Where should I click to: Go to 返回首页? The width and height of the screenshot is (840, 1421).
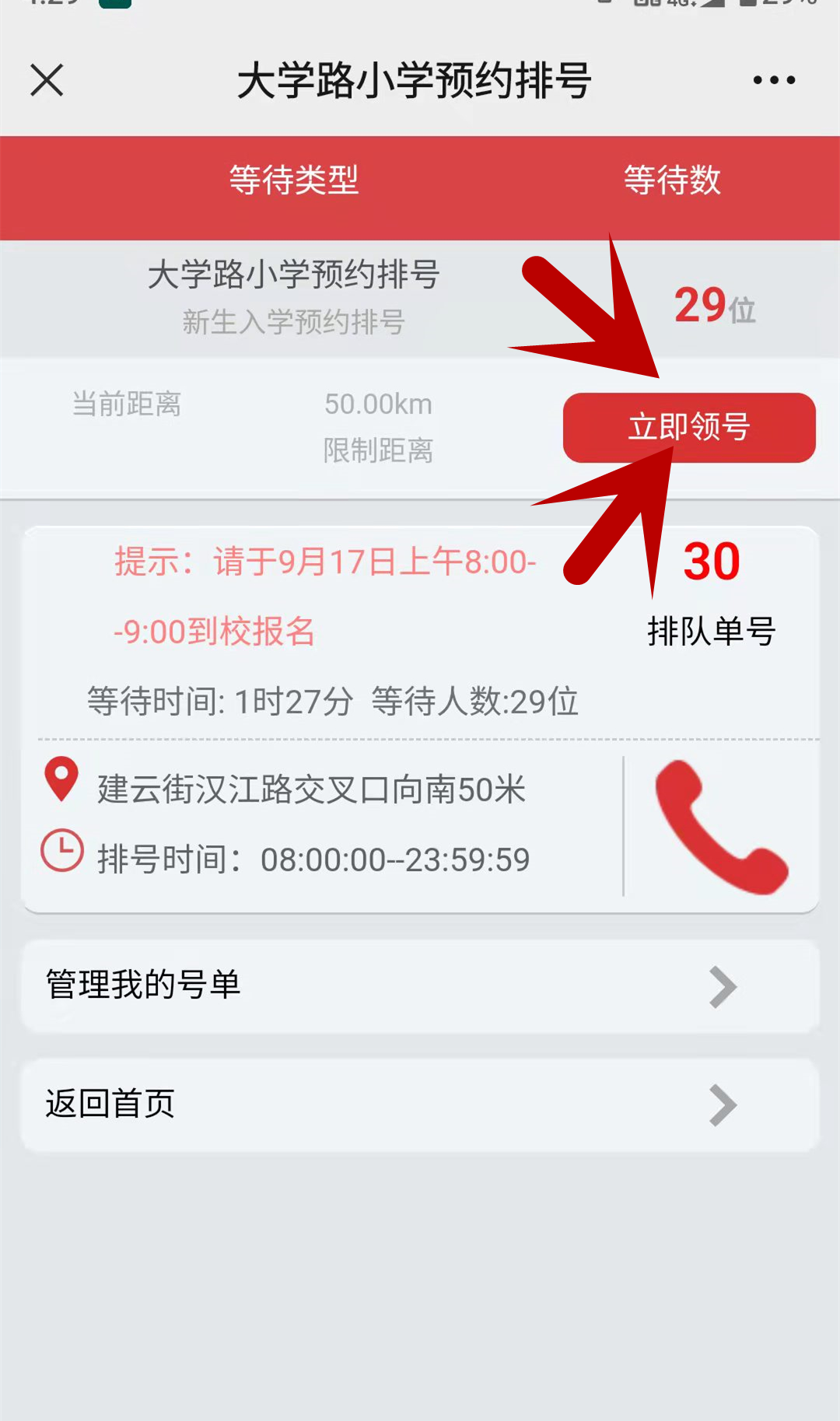click(420, 1104)
